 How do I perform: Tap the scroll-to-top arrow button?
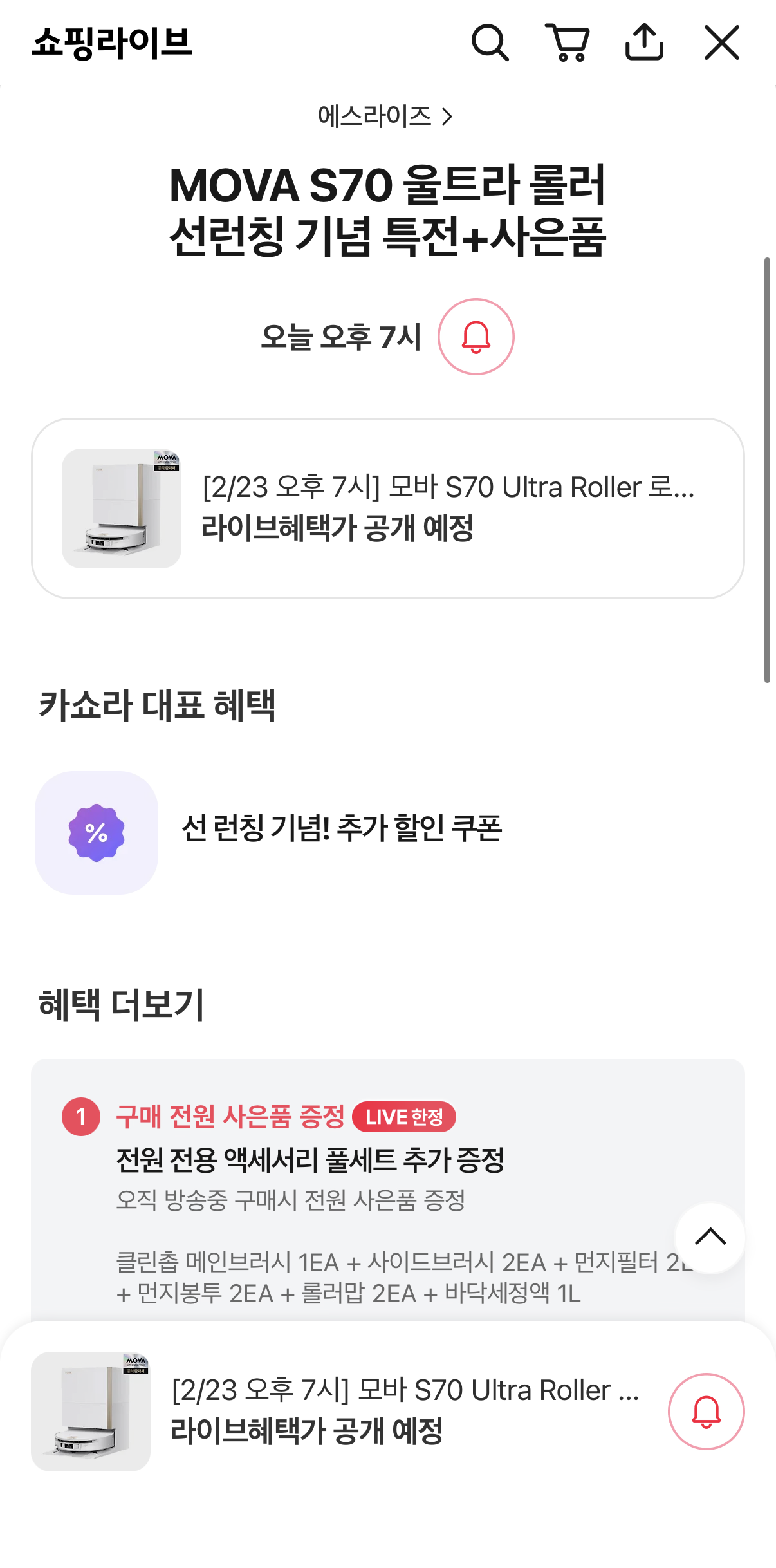pyautogui.click(x=710, y=1237)
